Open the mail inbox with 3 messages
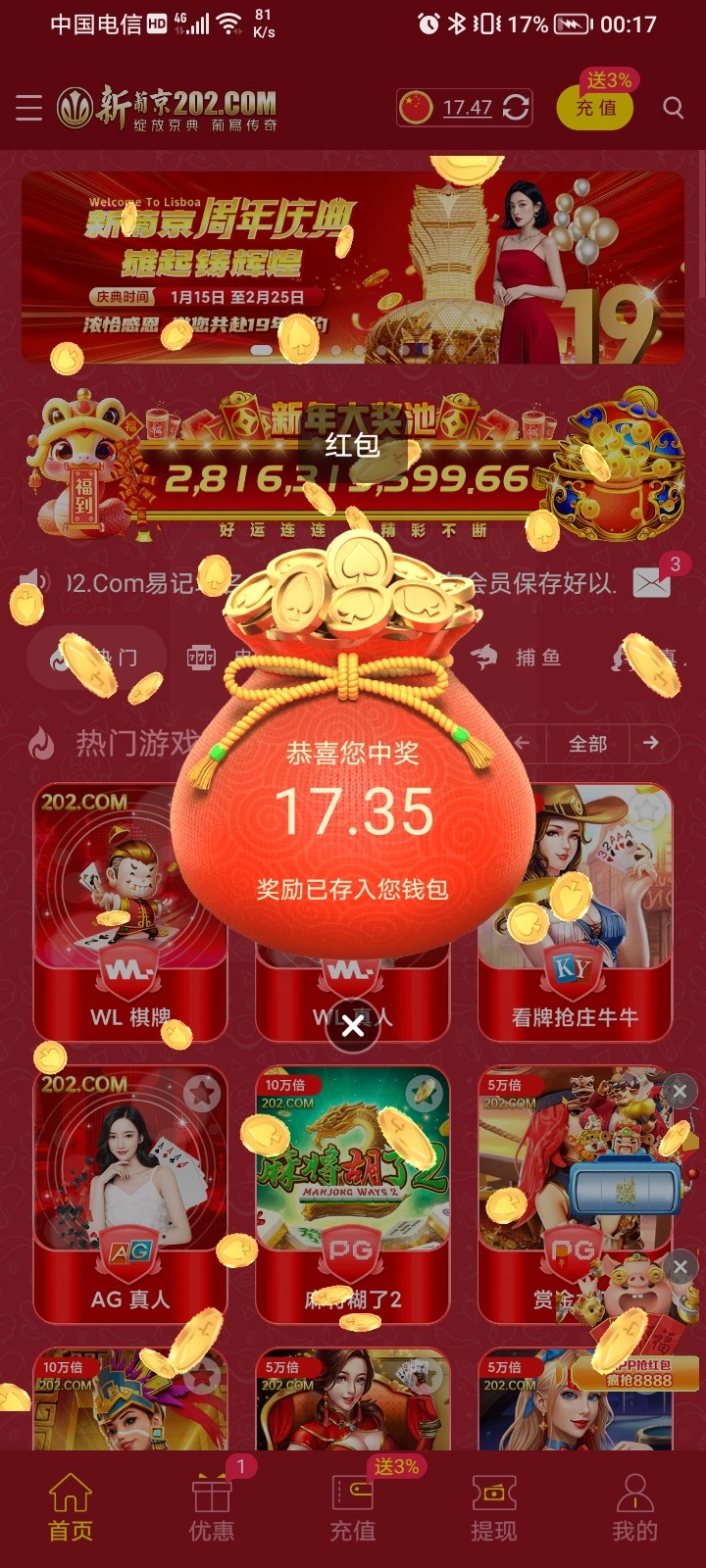This screenshot has width=706, height=1568. tap(653, 583)
